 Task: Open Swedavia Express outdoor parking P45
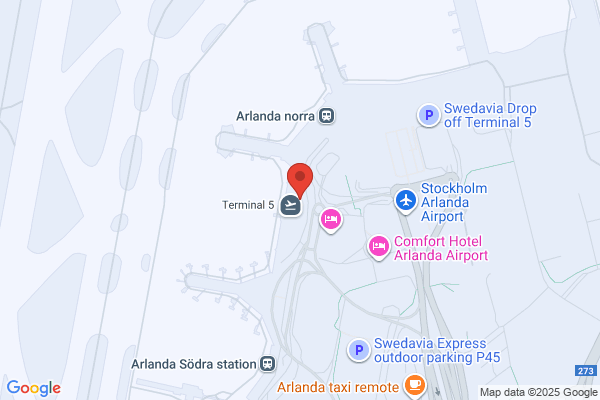coord(358,349)
